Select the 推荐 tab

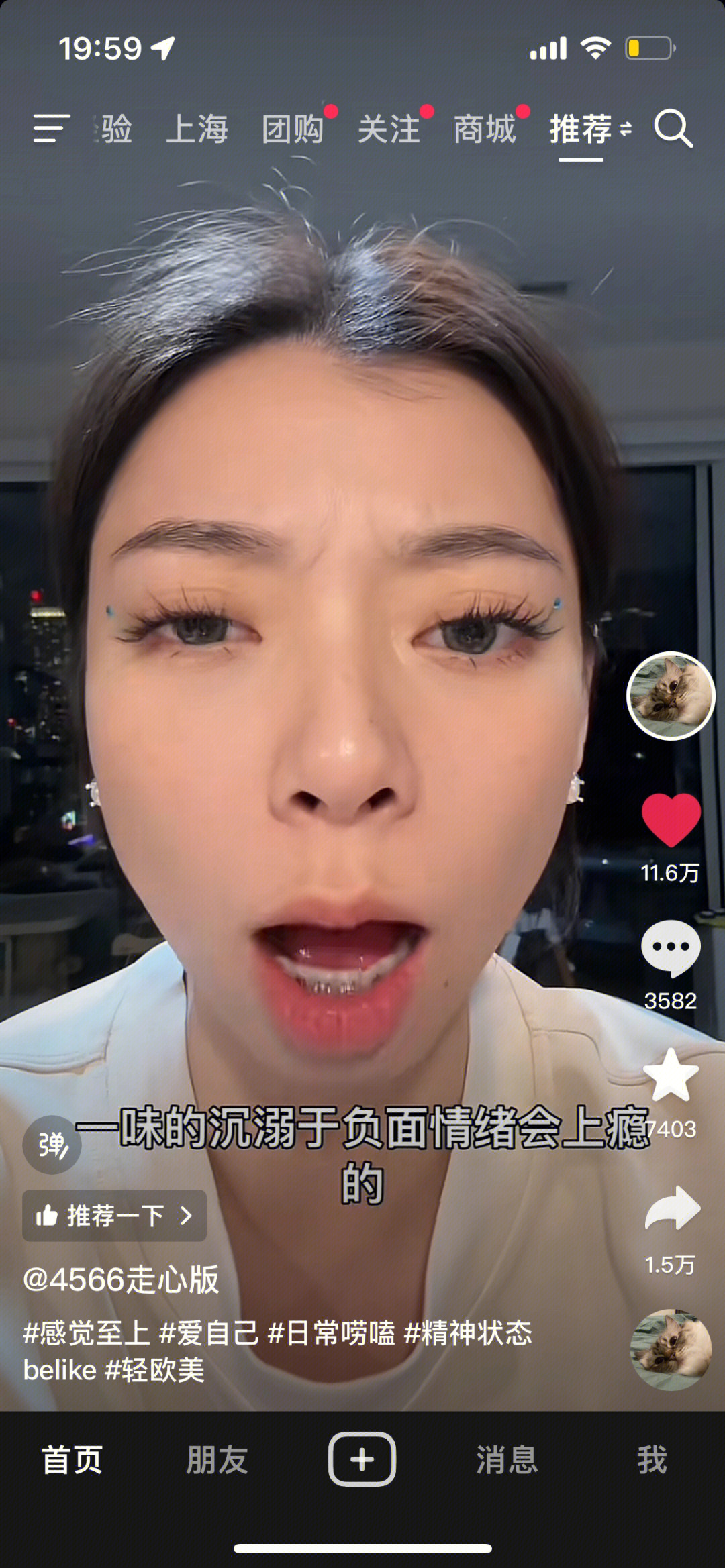581,129
